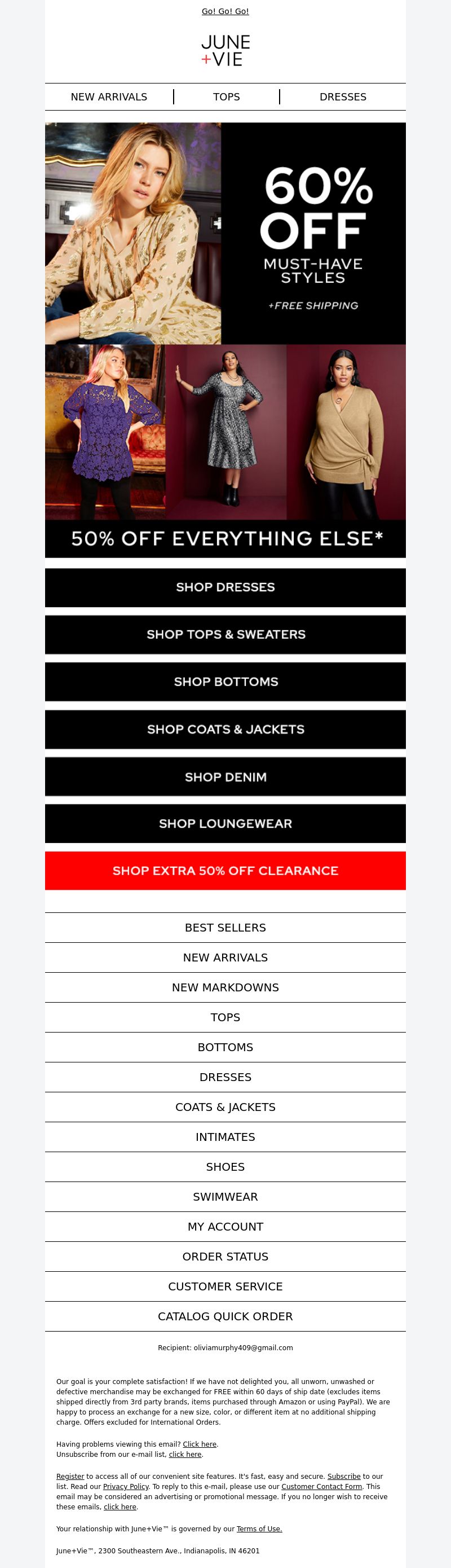
Task: Check Order Status
Action: (x=225, y=1256)
